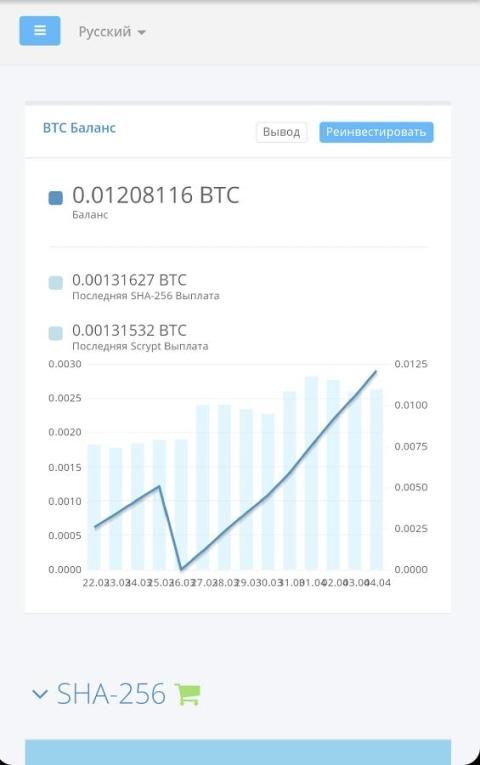Tap the Вывод withdrawal button
480x765 pixels.
coord(281,132)
